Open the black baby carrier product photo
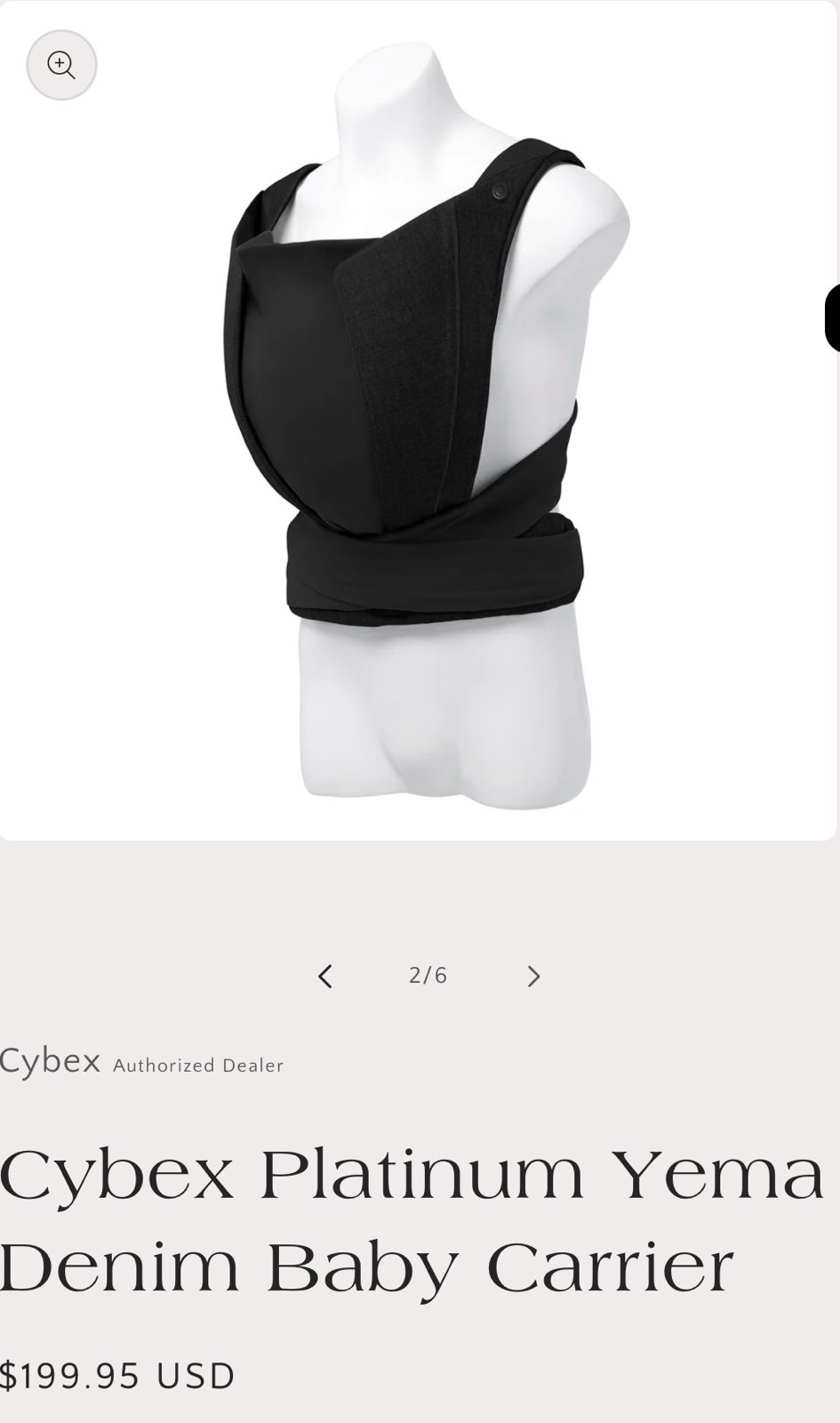Image resolution: width=840 pixels, height=1423 pixels. (418, 420)
